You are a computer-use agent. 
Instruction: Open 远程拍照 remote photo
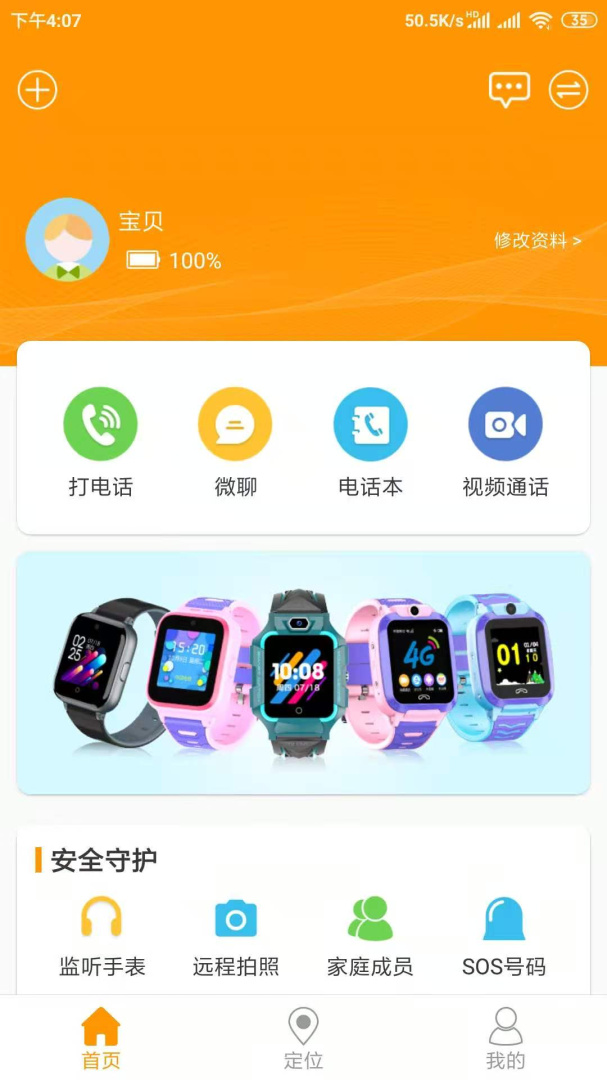pos(236,936)
